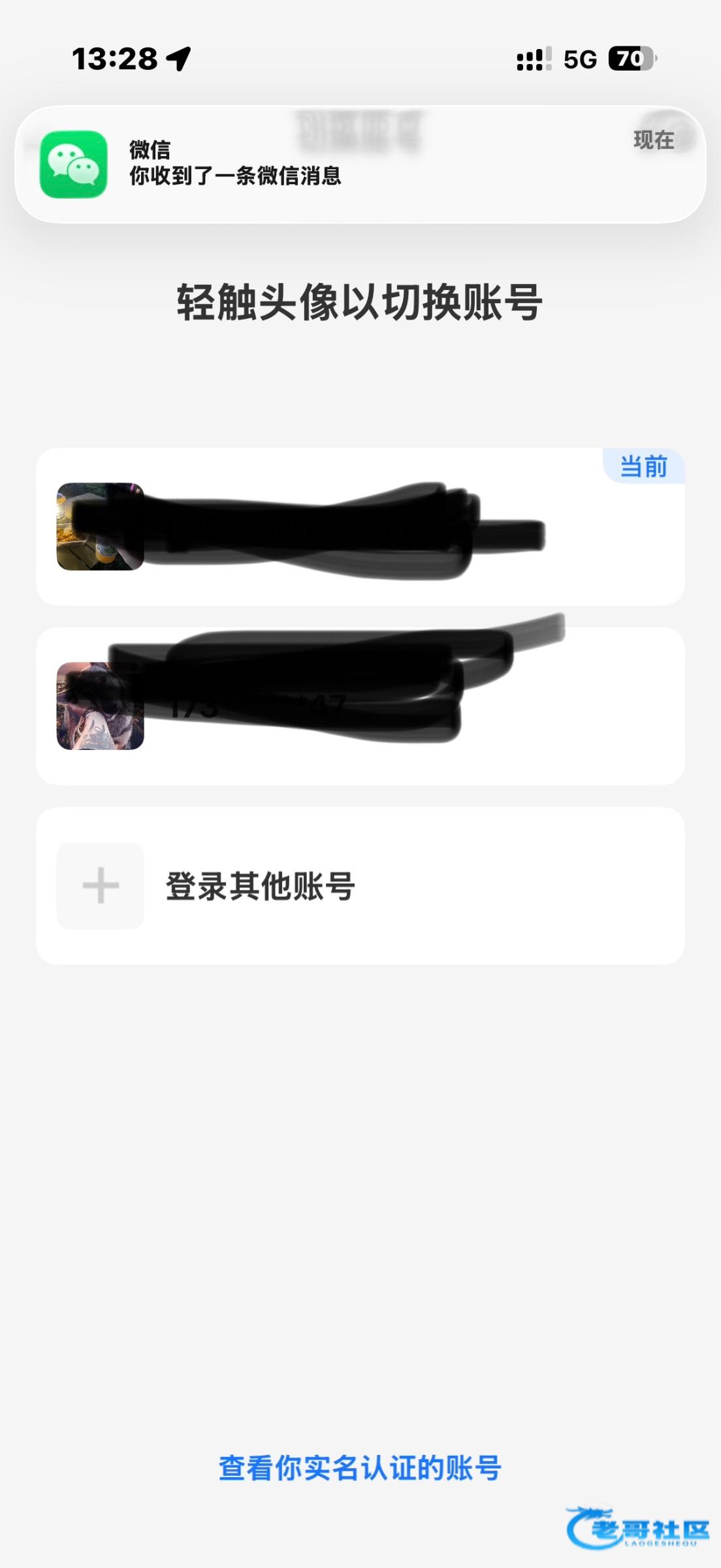Open 查看你实名认证的账号 link
721x1568 pixels.
click(x=360, y=1468)
